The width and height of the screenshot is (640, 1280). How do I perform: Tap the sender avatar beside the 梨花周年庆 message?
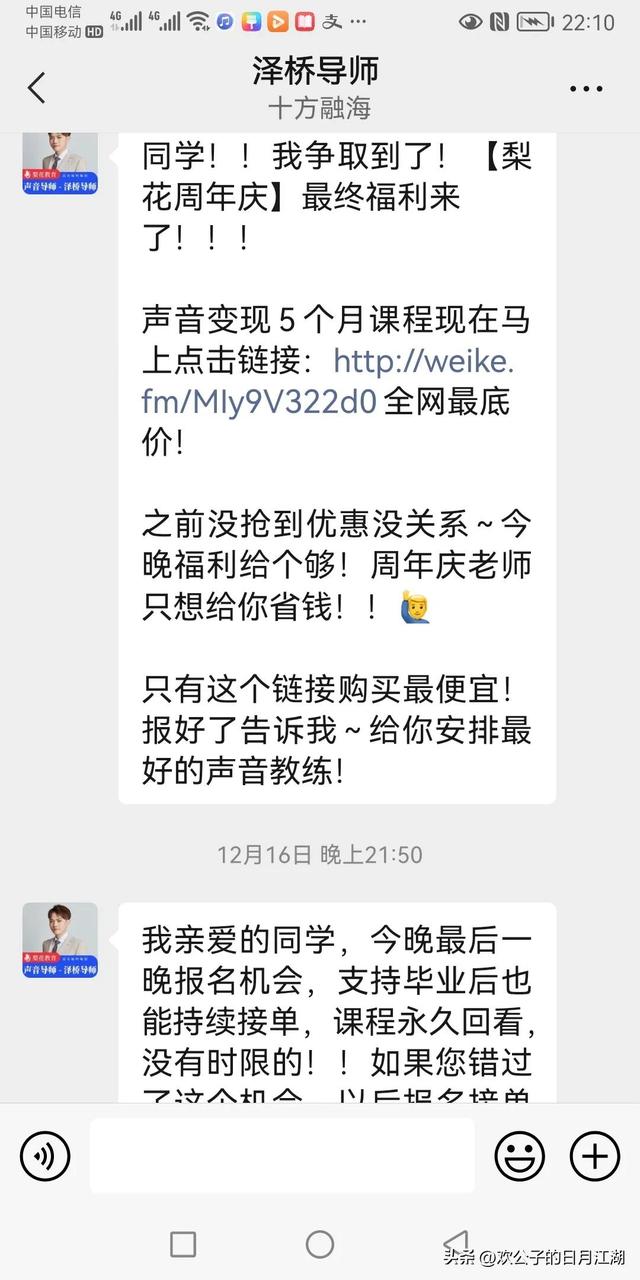click(60, 161)
